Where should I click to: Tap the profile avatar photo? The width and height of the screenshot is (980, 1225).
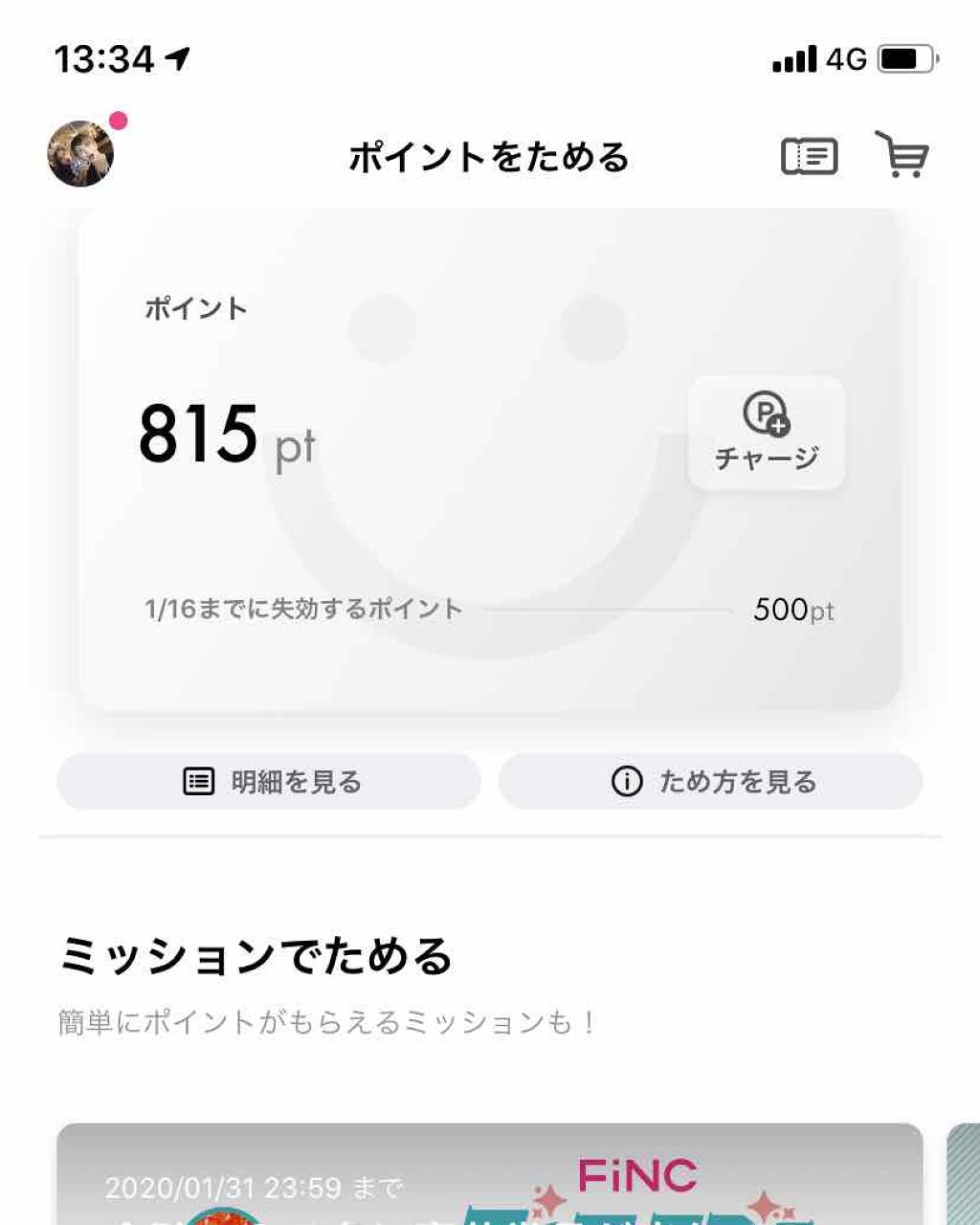[79, 155]
